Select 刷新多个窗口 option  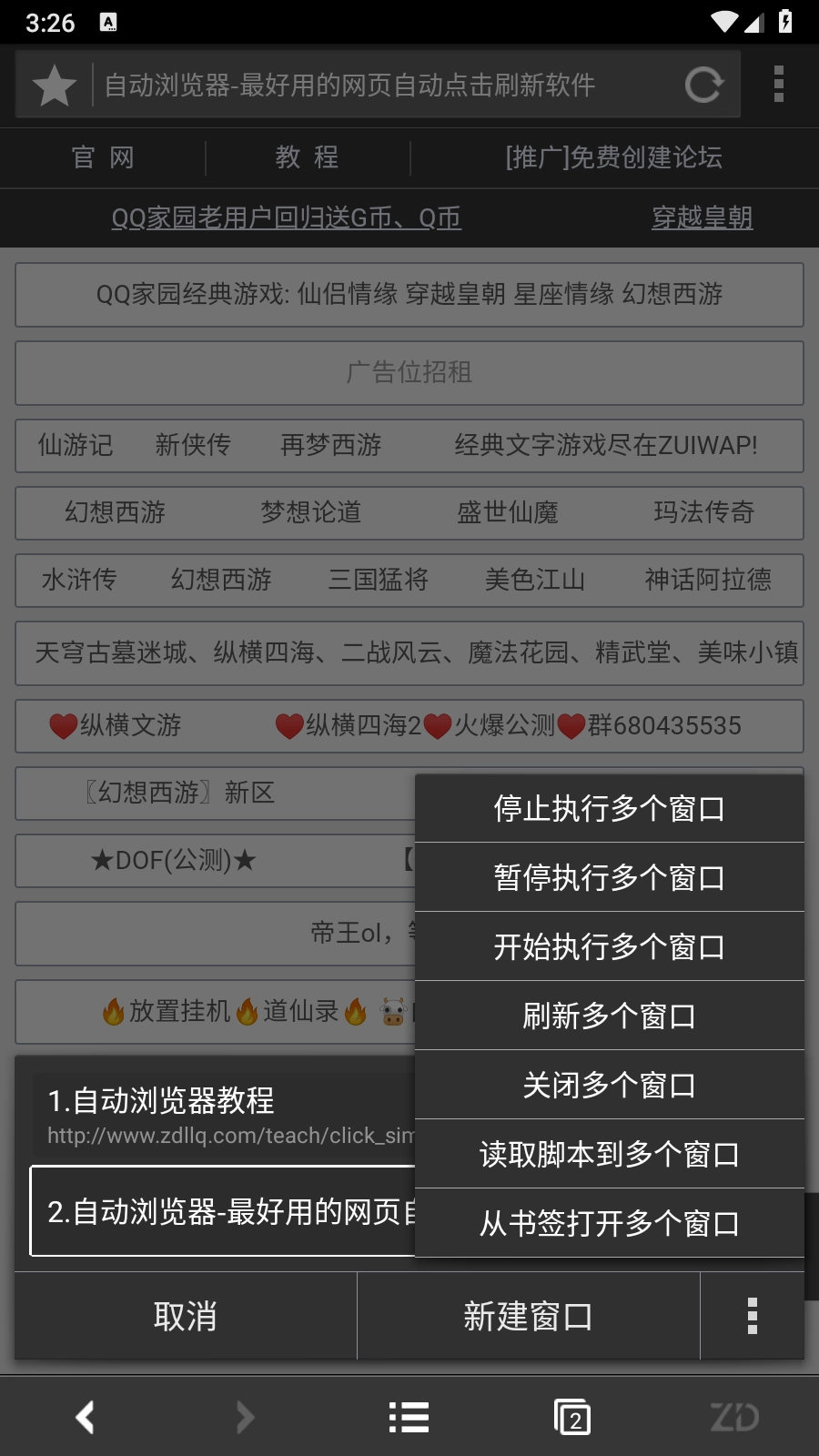click(x=609, y=1016)
